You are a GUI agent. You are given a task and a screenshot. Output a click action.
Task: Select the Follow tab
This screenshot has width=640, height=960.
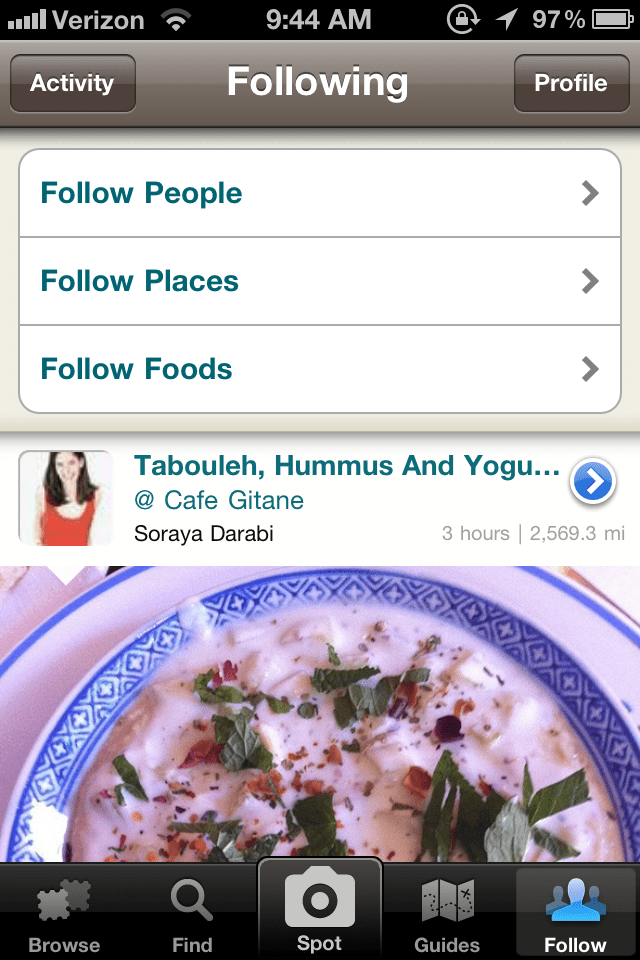(575, 915)
